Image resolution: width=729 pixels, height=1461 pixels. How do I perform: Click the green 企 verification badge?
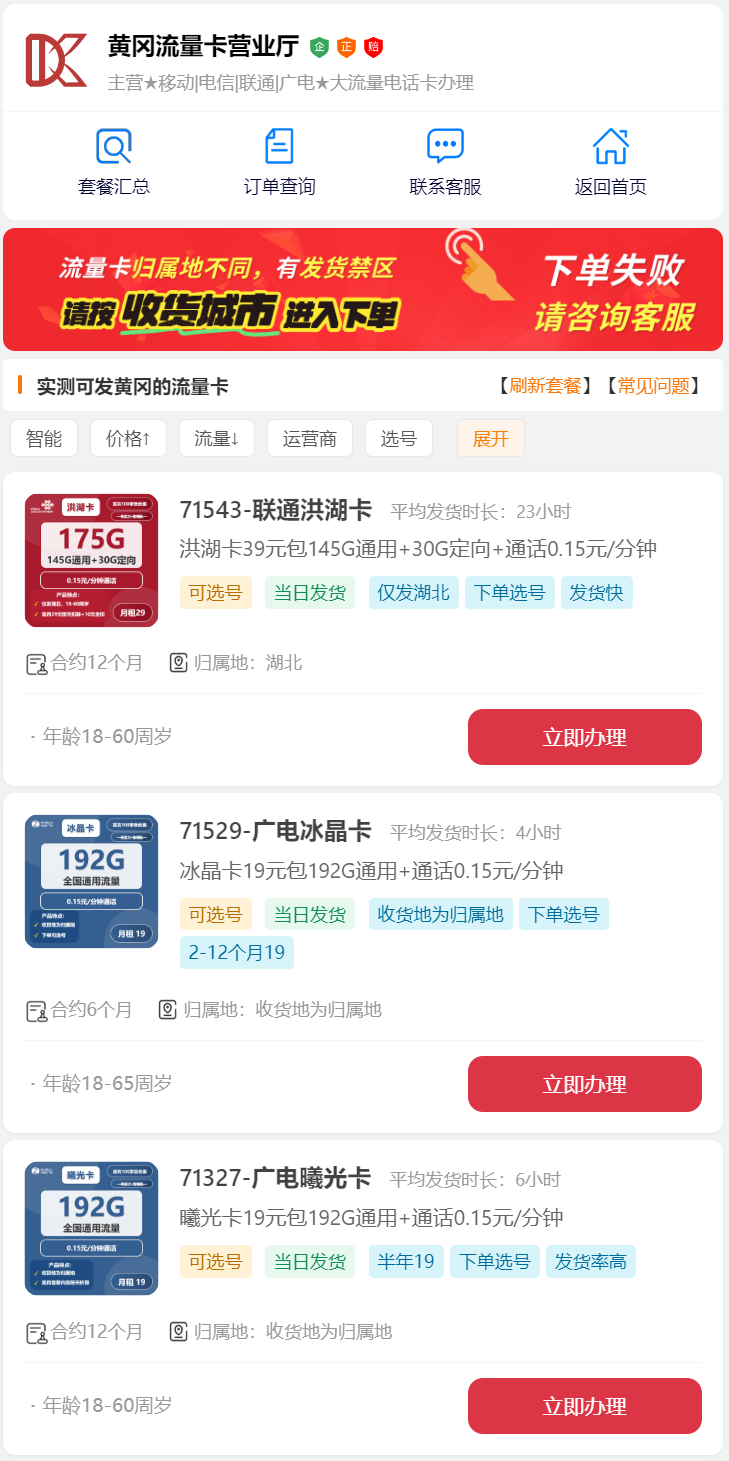coord(321,45)
